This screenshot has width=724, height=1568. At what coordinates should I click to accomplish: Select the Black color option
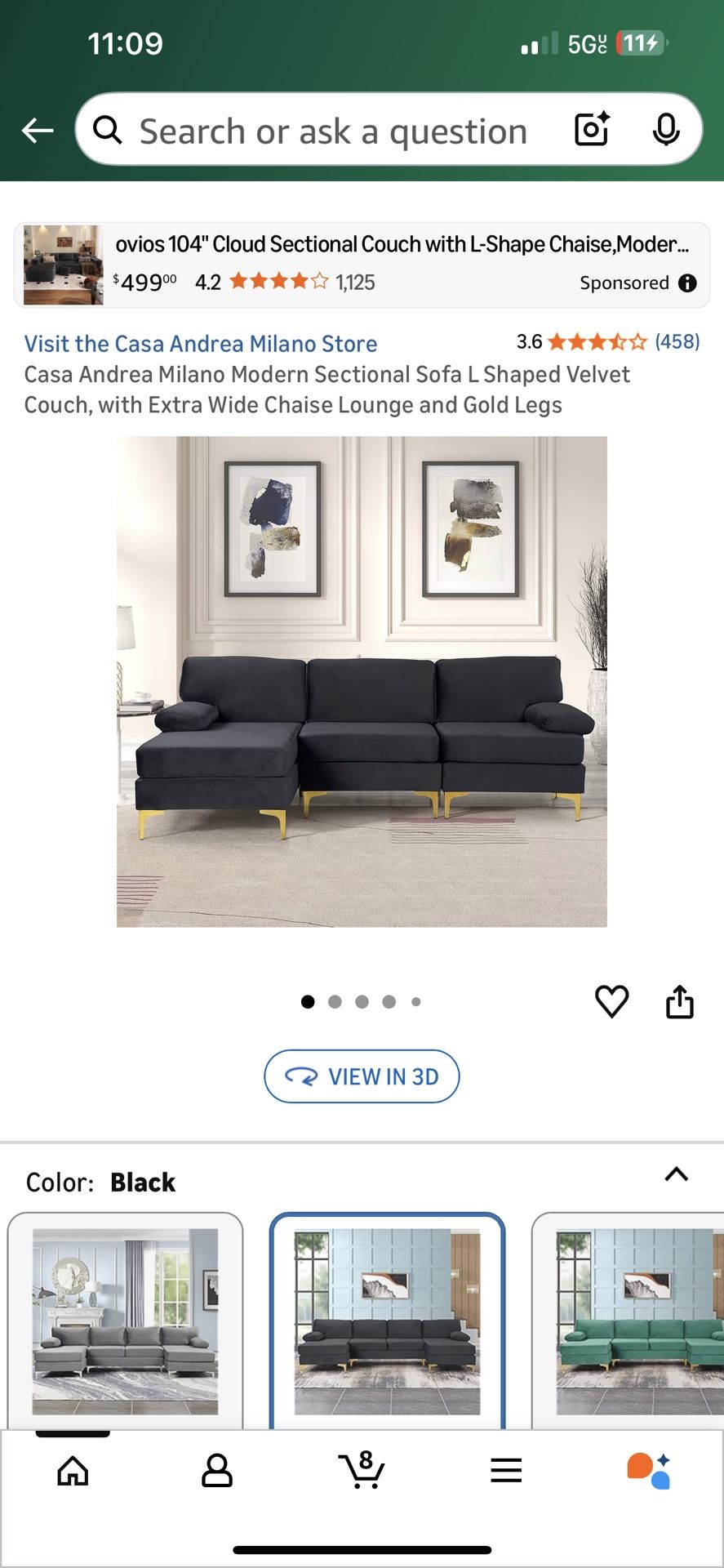[x=387, y=1315]
